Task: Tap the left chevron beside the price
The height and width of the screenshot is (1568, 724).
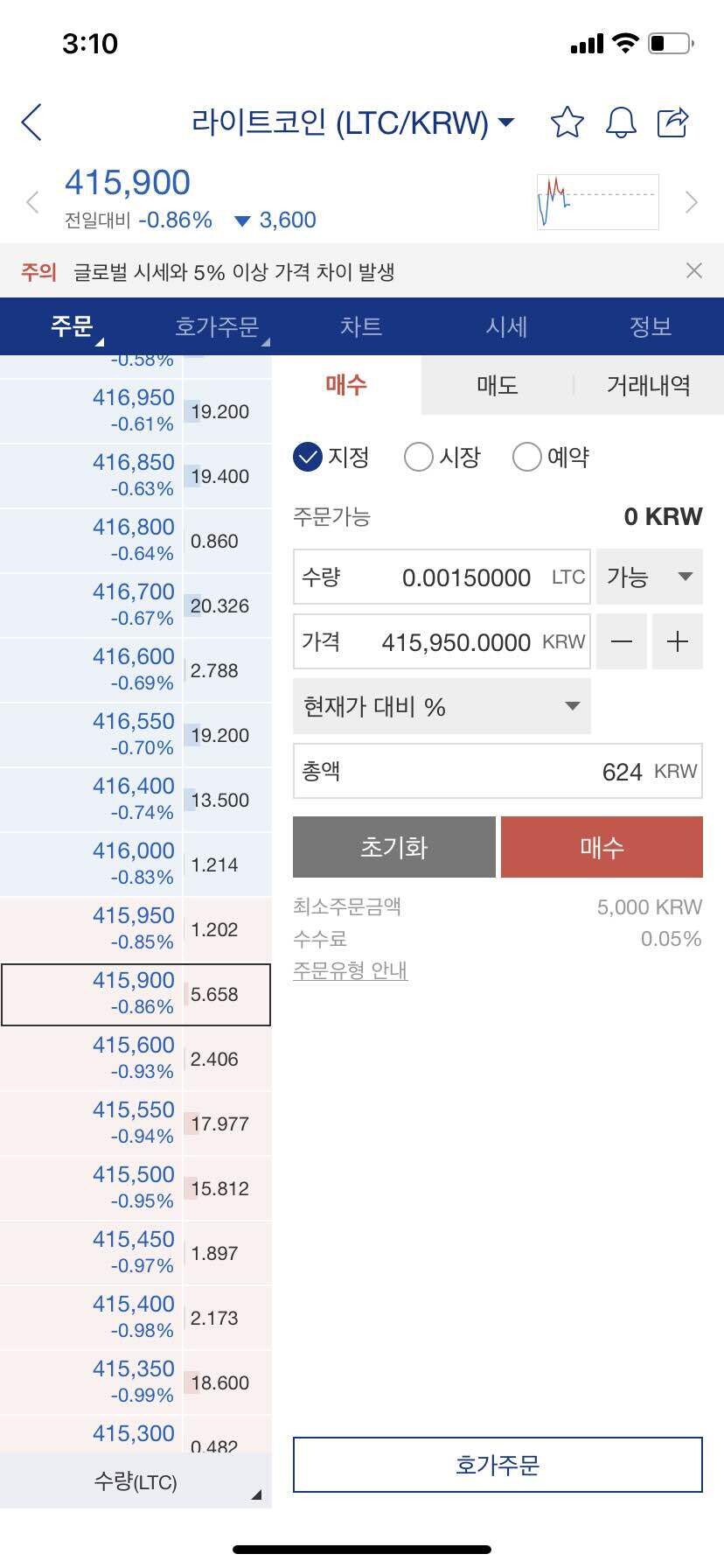Action: tap(32, 201)
